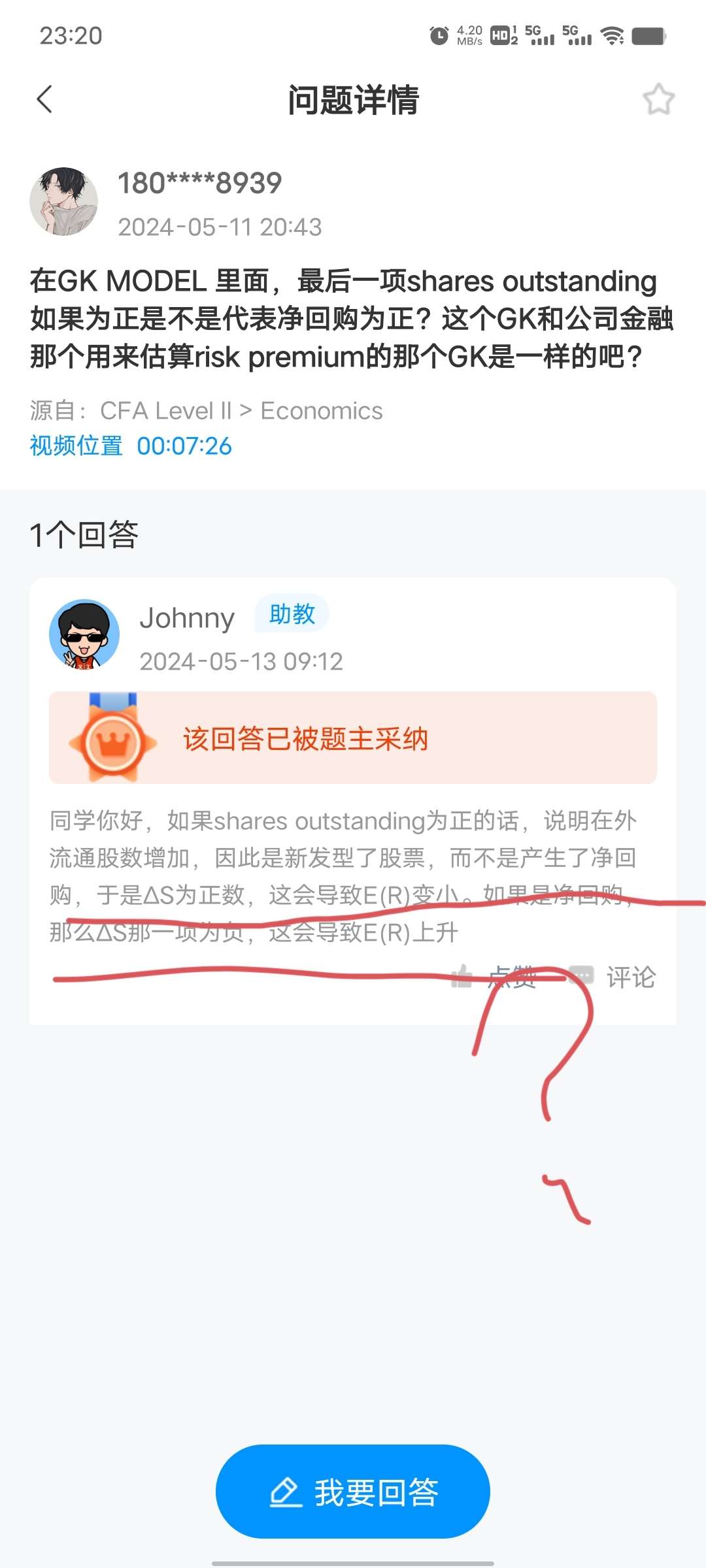This screenshot has width=706, height=1568.
Task: Open 评论 on Johnny's answer
Action: [x=613, y=977]
